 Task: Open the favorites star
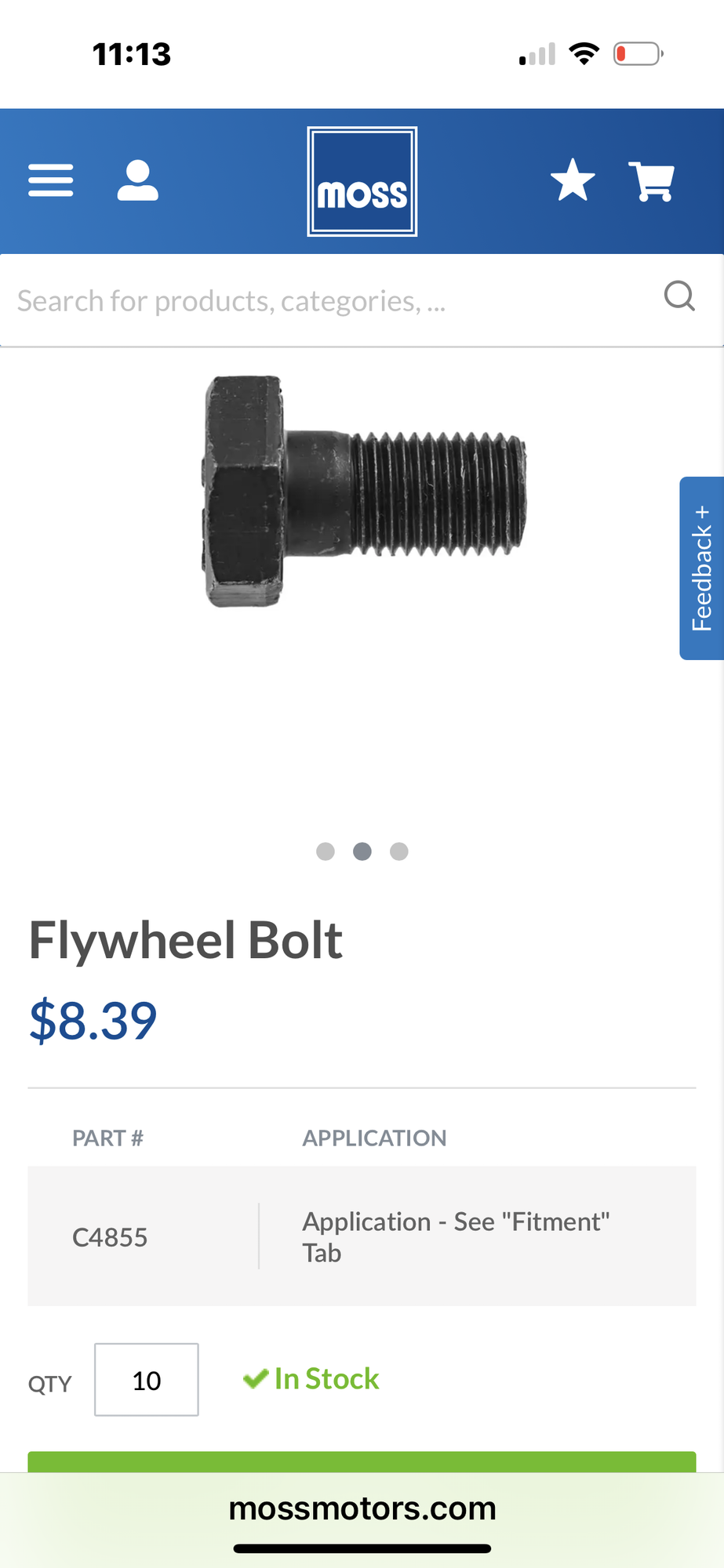pyautogui.click(x=573, y=180)
